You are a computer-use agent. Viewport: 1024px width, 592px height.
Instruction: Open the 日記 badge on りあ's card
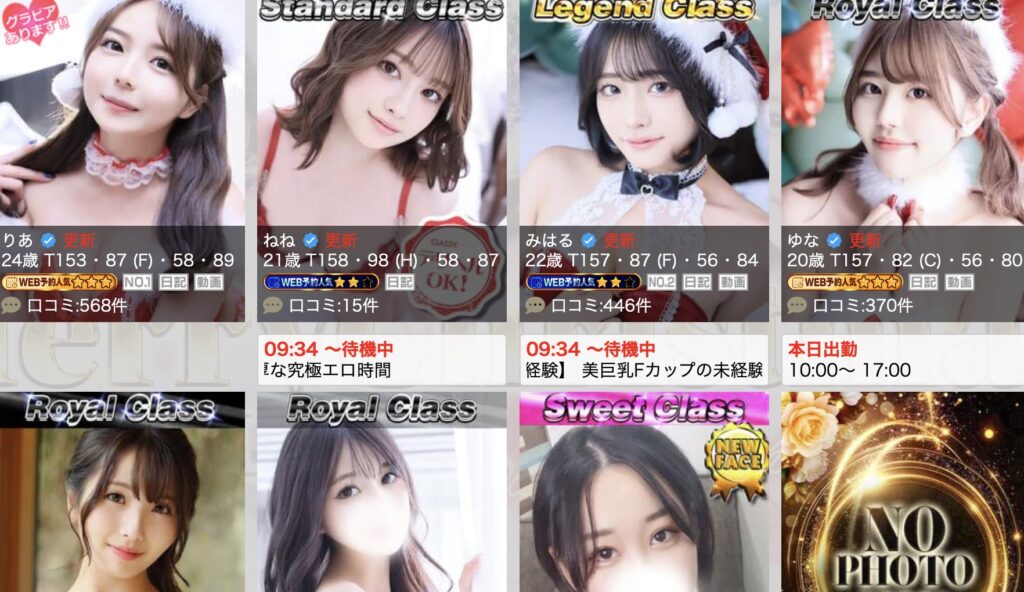click(173, 282)
